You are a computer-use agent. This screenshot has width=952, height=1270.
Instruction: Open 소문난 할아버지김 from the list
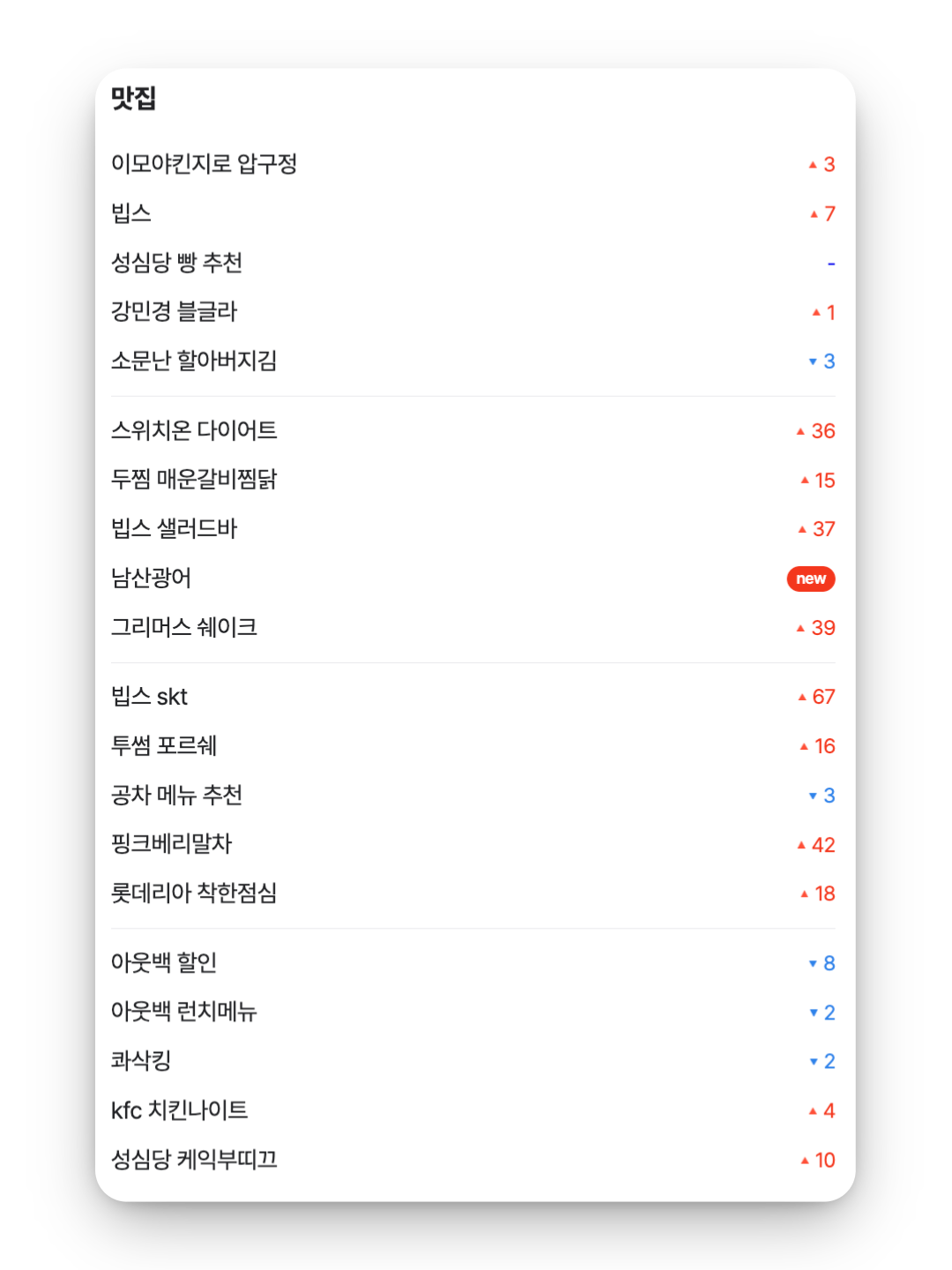tap(194, 361)
